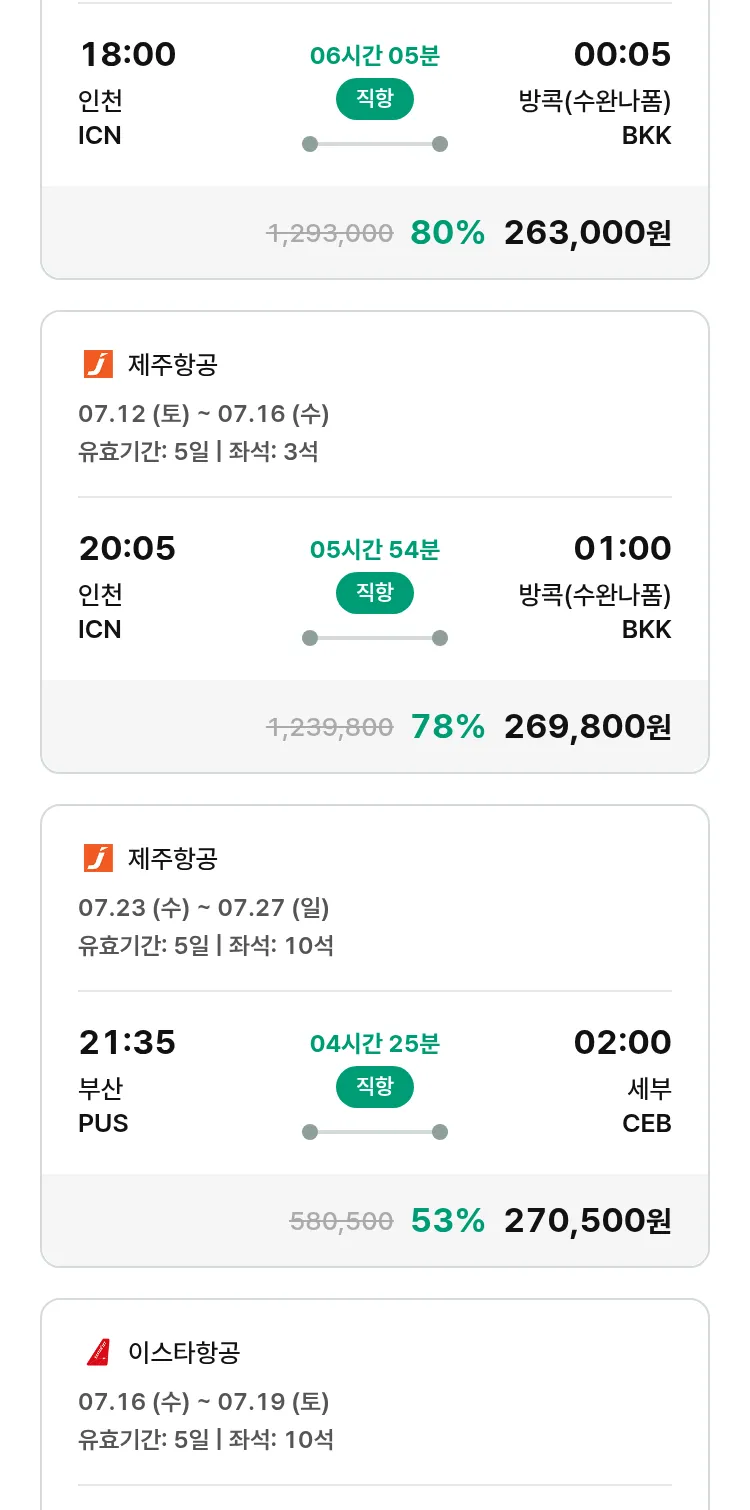Image resolution: width=750 pixels, height=1510 pixels.
Task: Open the Busan to Cebu 270,500원 deal
Action: tap(375, 1036)
